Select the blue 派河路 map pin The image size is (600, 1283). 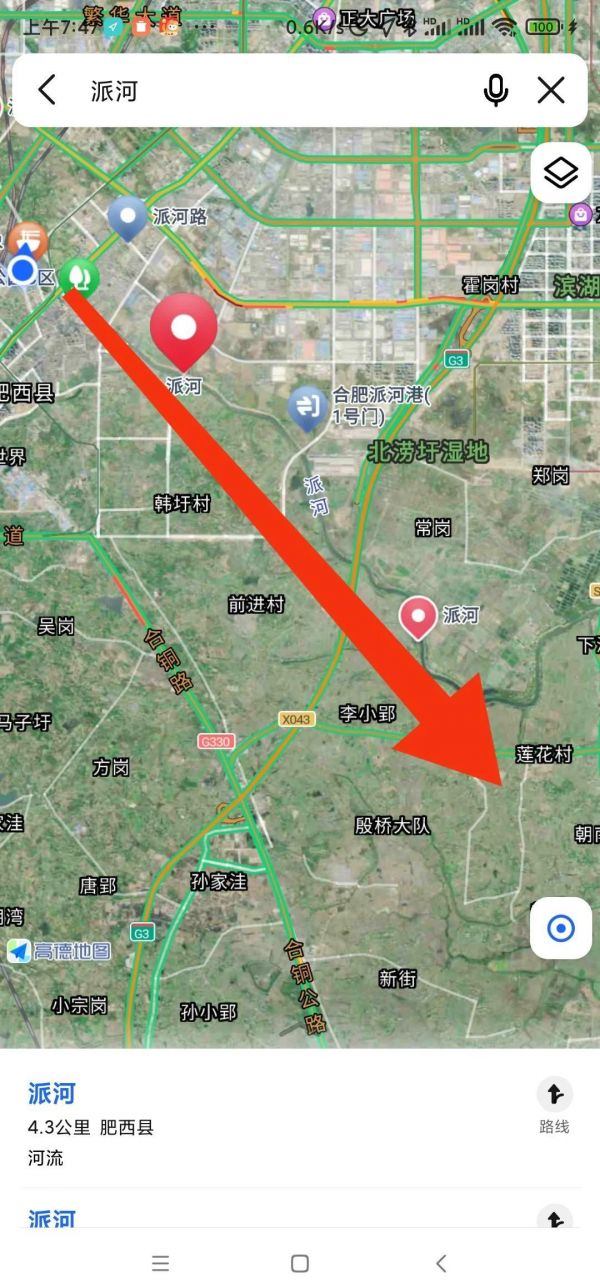pos(127,216)
